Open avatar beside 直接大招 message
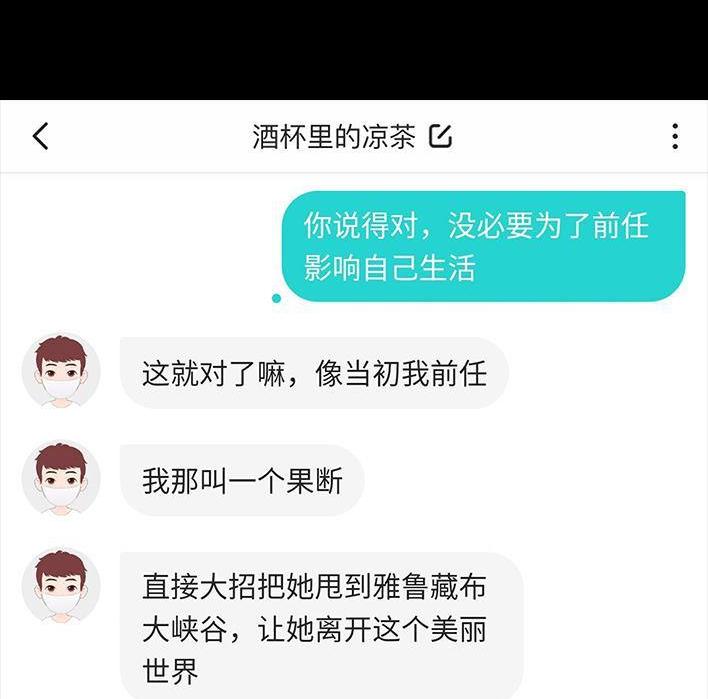Image resolution: width=708 pixels, height=699 pixels. 61,586
